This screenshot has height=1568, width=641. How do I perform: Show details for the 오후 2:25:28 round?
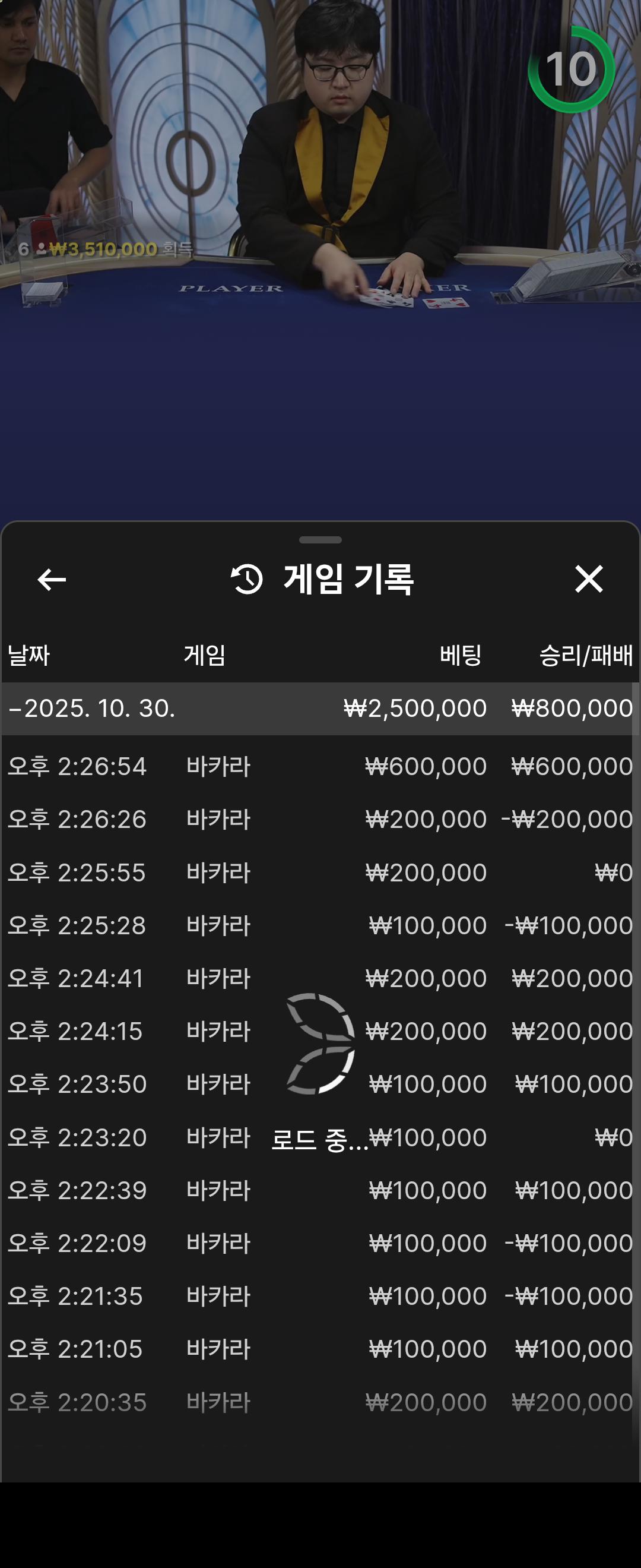pos(320,926)
